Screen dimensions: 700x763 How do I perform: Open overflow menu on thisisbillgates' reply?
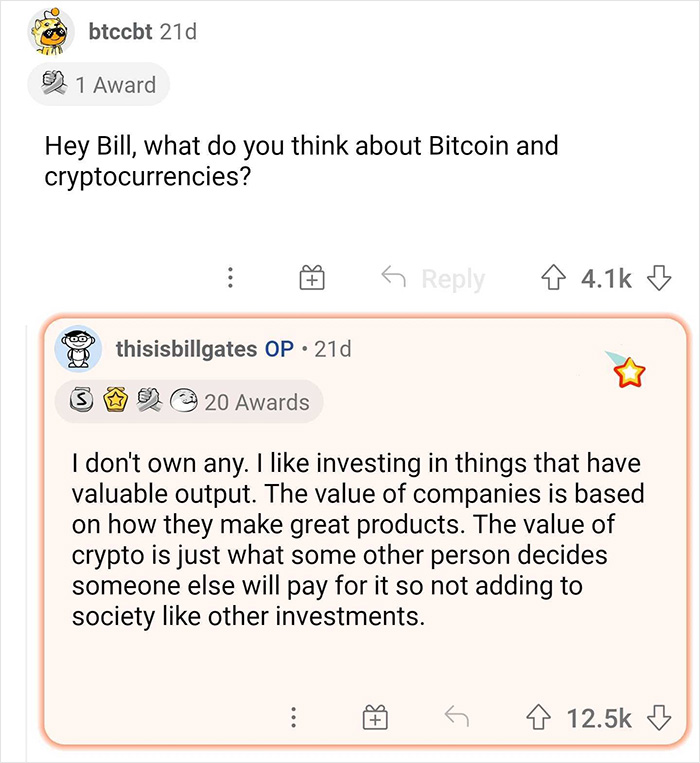coord(293,717)
